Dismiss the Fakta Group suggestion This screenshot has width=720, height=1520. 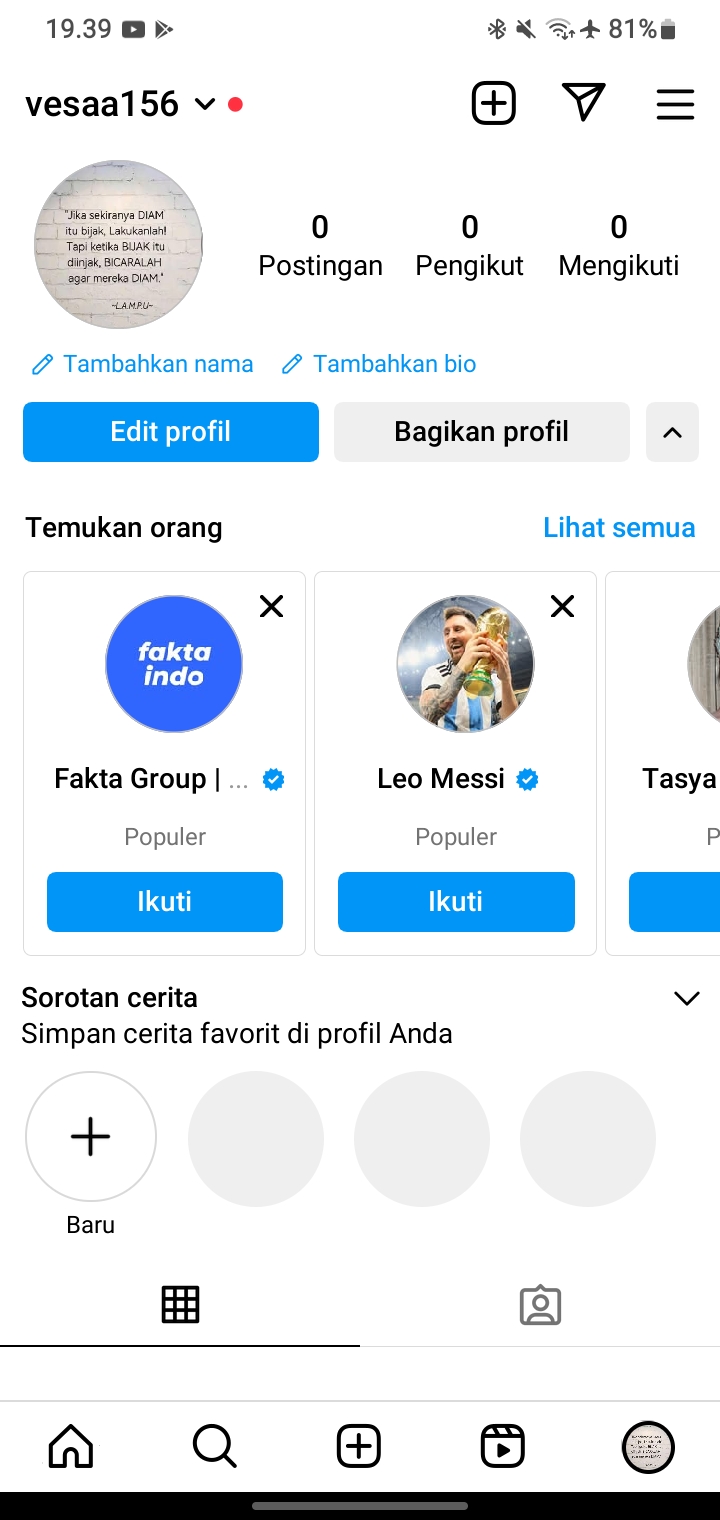271,606
